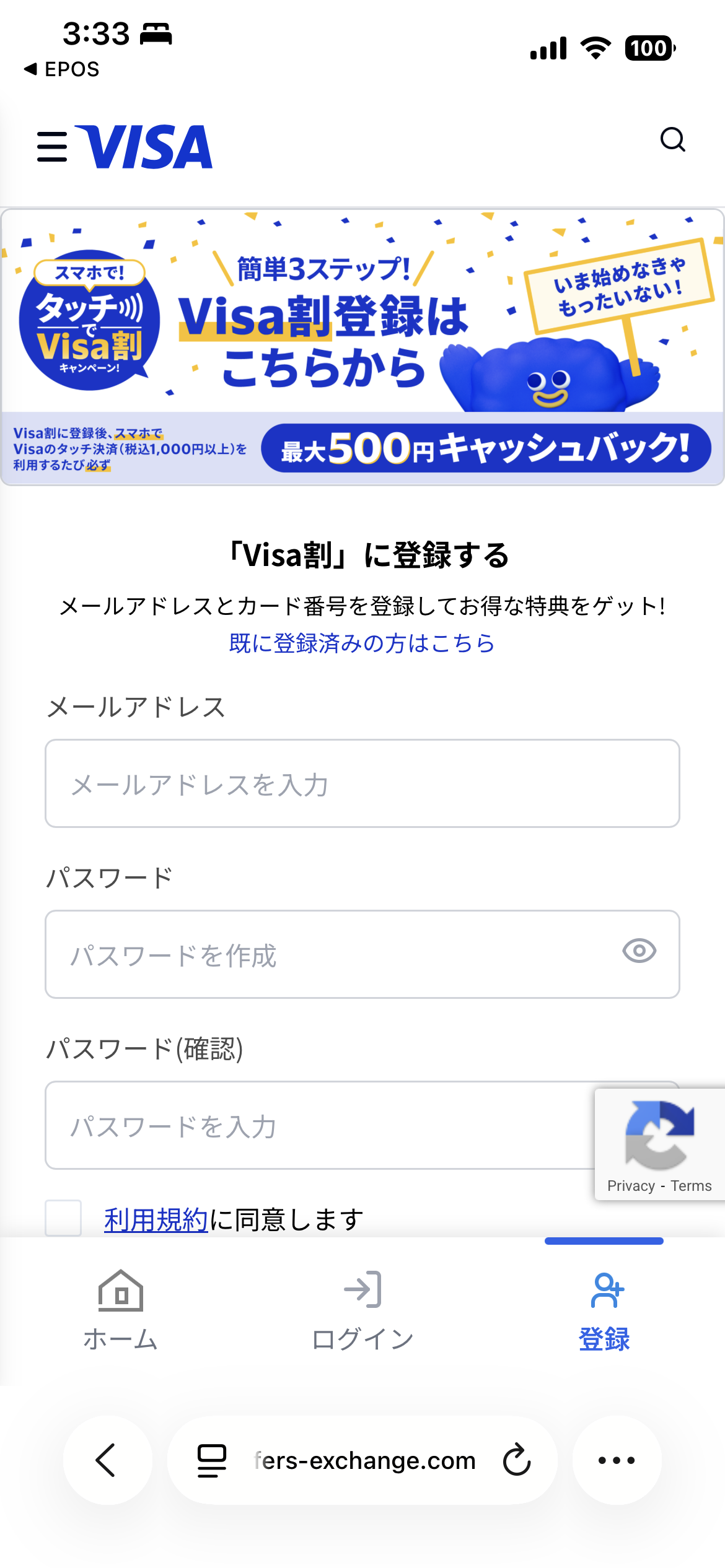
Task: Open the Terms link near reCAPTCHA
Action: 692,1186
